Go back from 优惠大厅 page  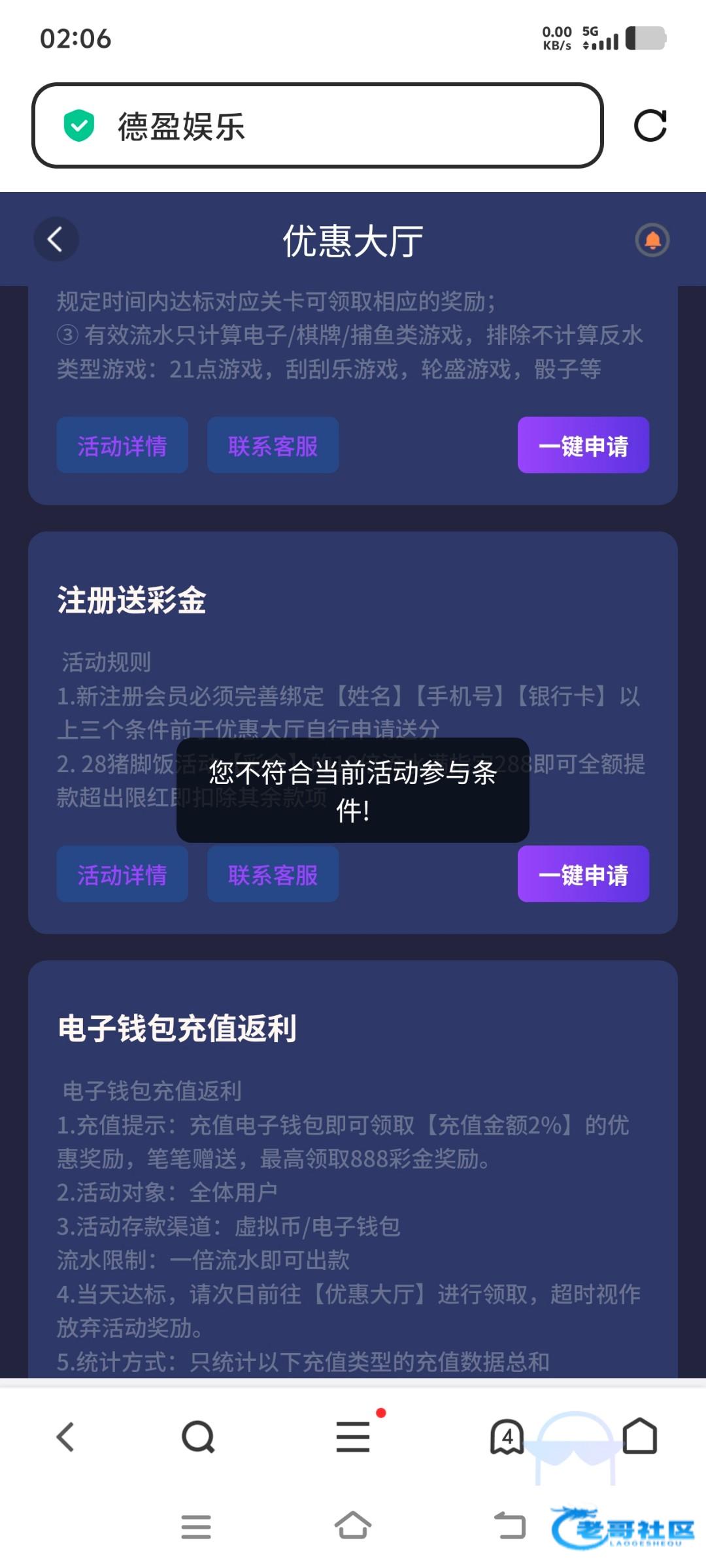point(56,239)
